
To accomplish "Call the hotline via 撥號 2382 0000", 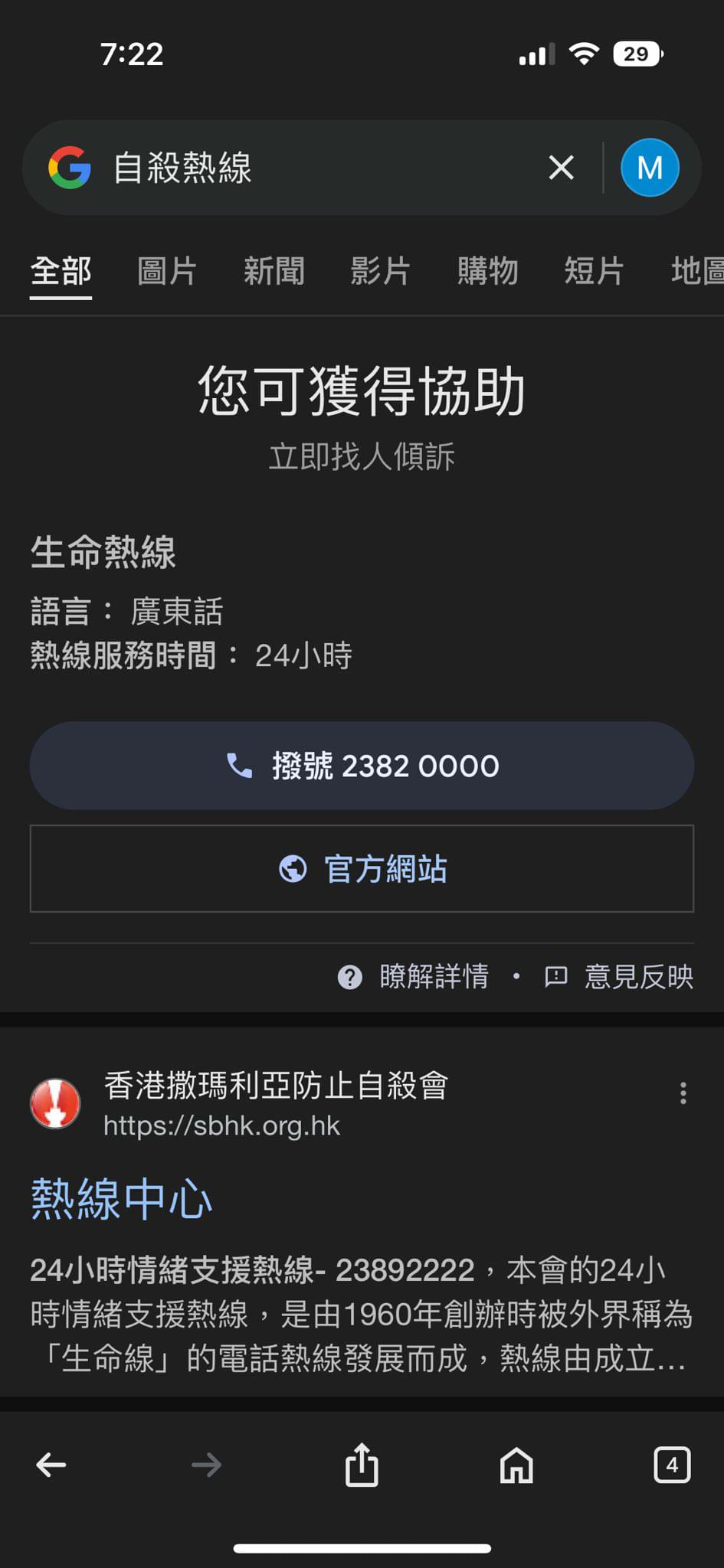I will pyautogui.click(x=362, y=766).
